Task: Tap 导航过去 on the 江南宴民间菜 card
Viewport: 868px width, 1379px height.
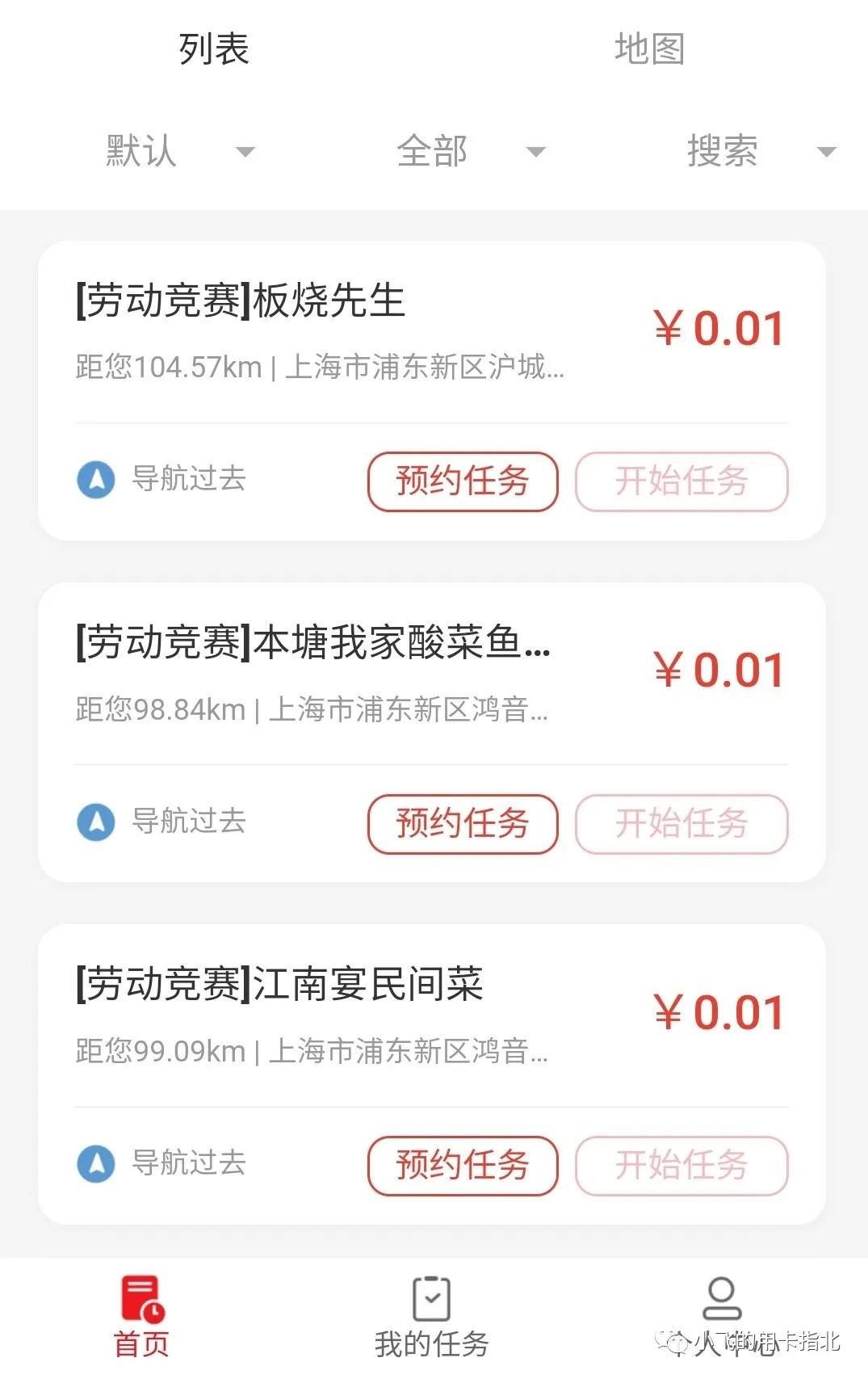Action: pos(186,1166)
